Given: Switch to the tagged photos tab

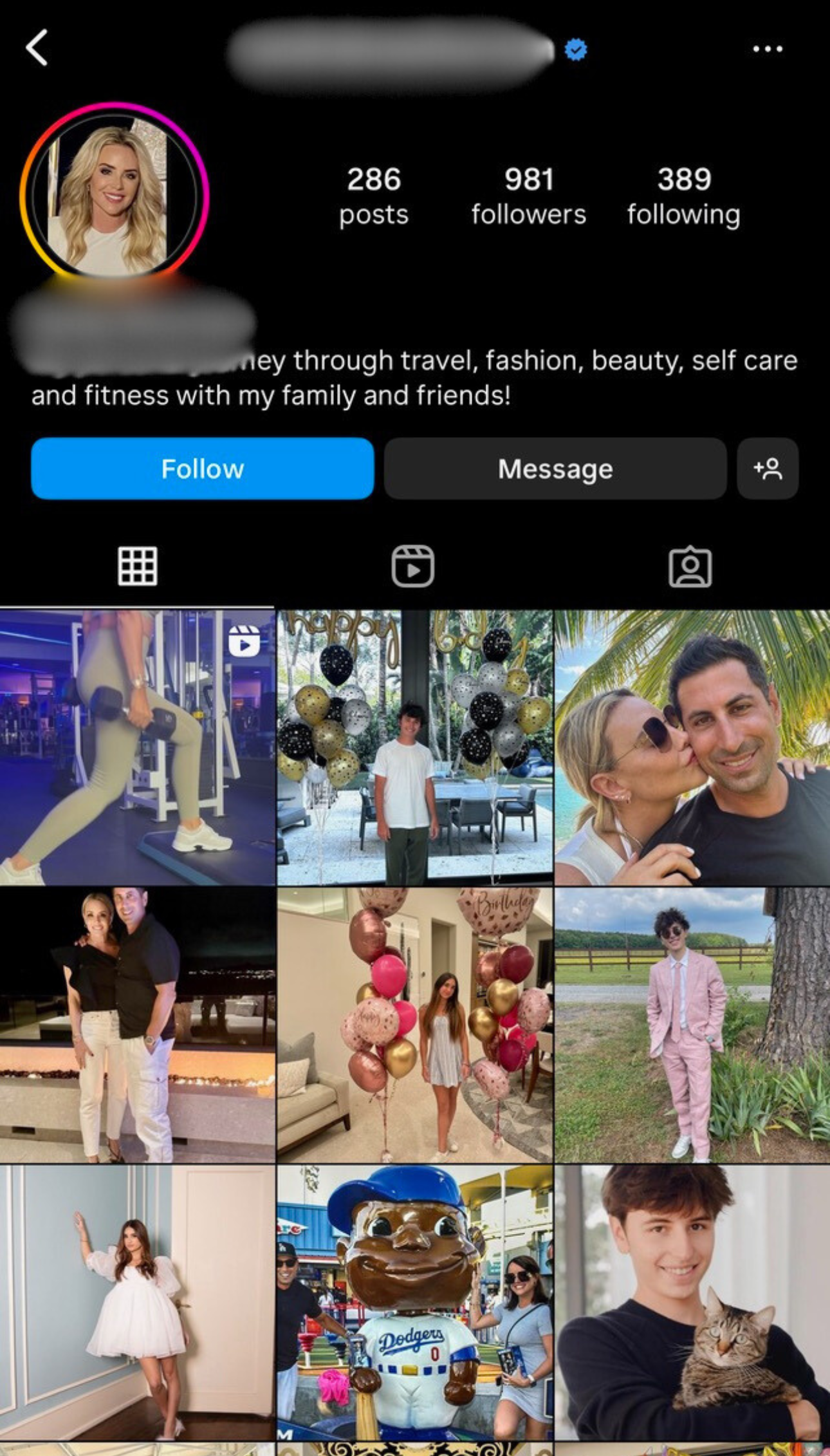Looking at the screenshot, I should tap(690, 566).
